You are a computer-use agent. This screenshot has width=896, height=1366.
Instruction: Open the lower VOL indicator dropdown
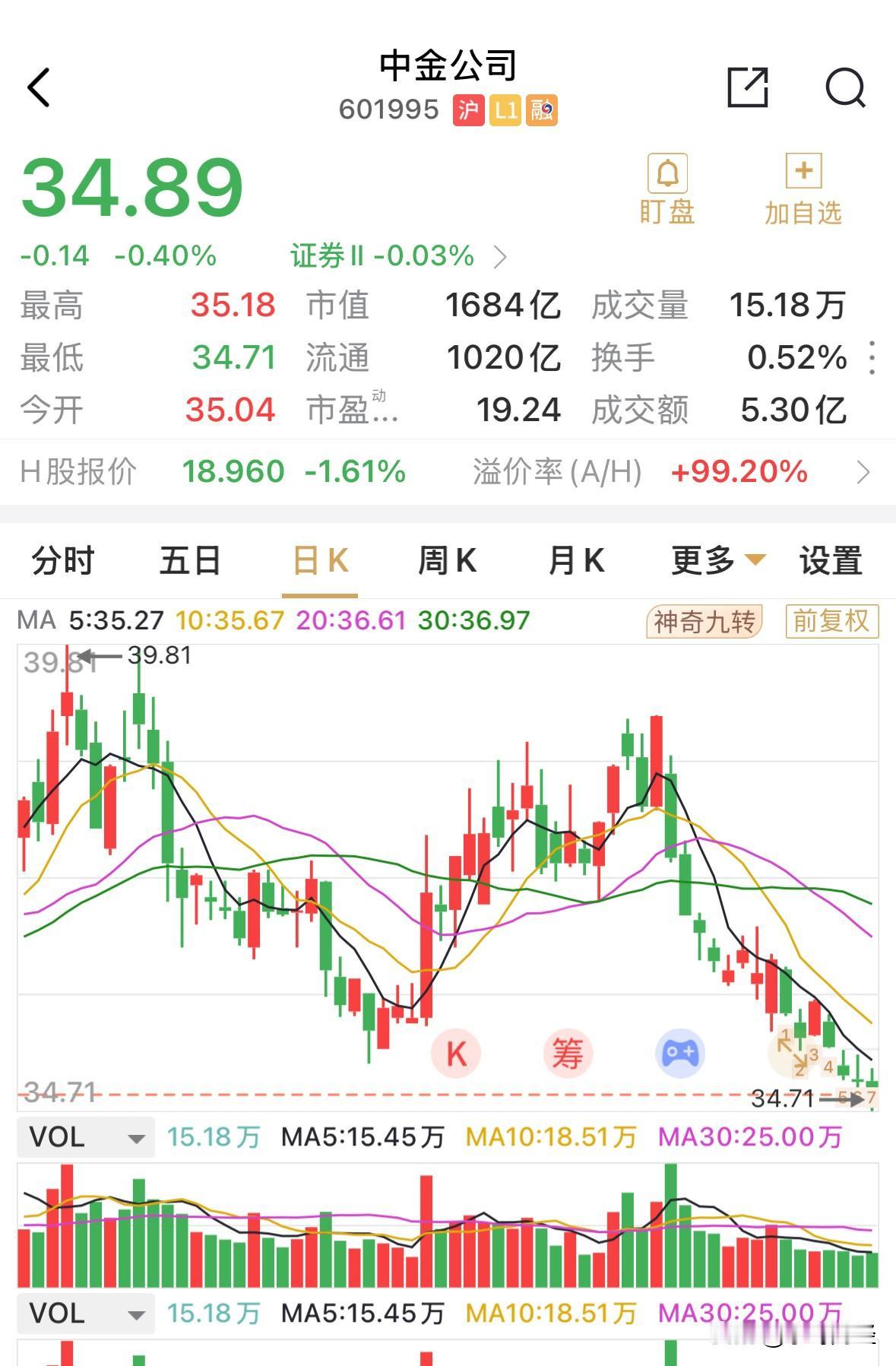(x=84, y=1313)
